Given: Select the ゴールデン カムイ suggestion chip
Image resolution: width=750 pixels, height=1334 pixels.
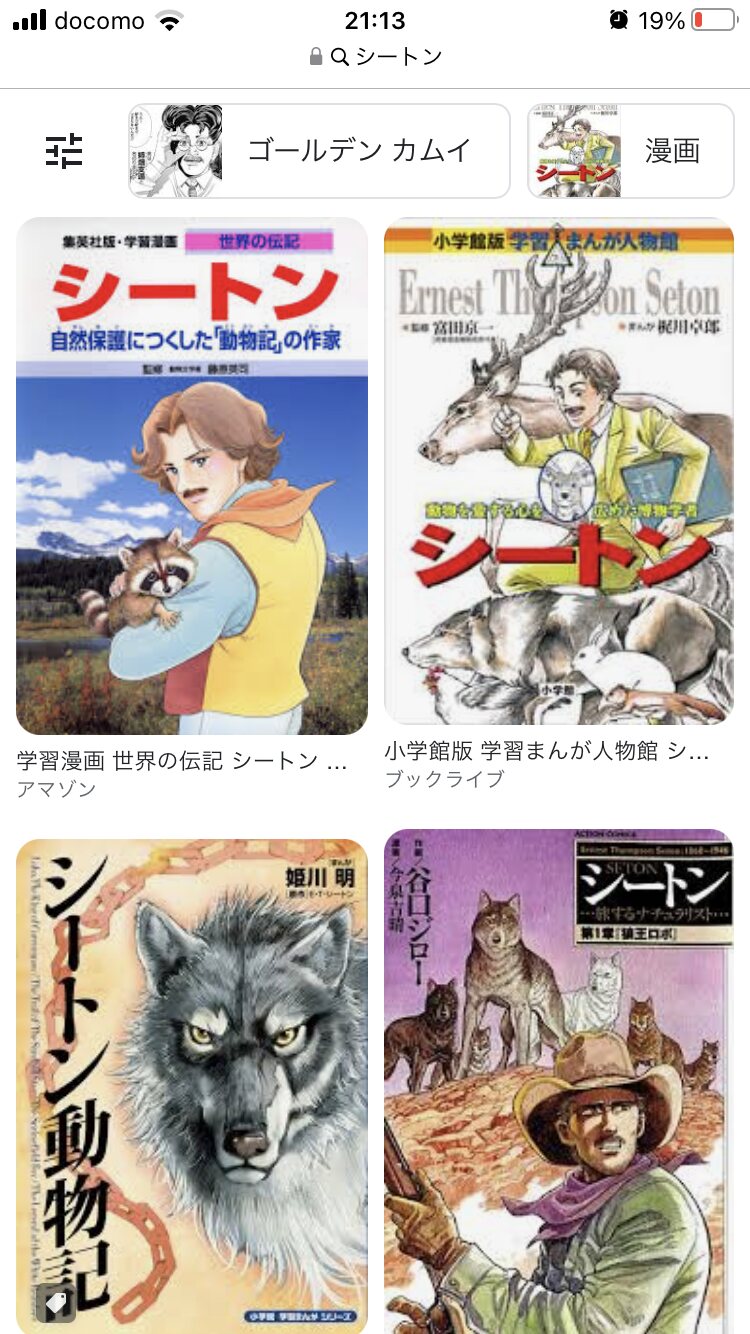Looking at the screenshot, I should click(319, 151).
